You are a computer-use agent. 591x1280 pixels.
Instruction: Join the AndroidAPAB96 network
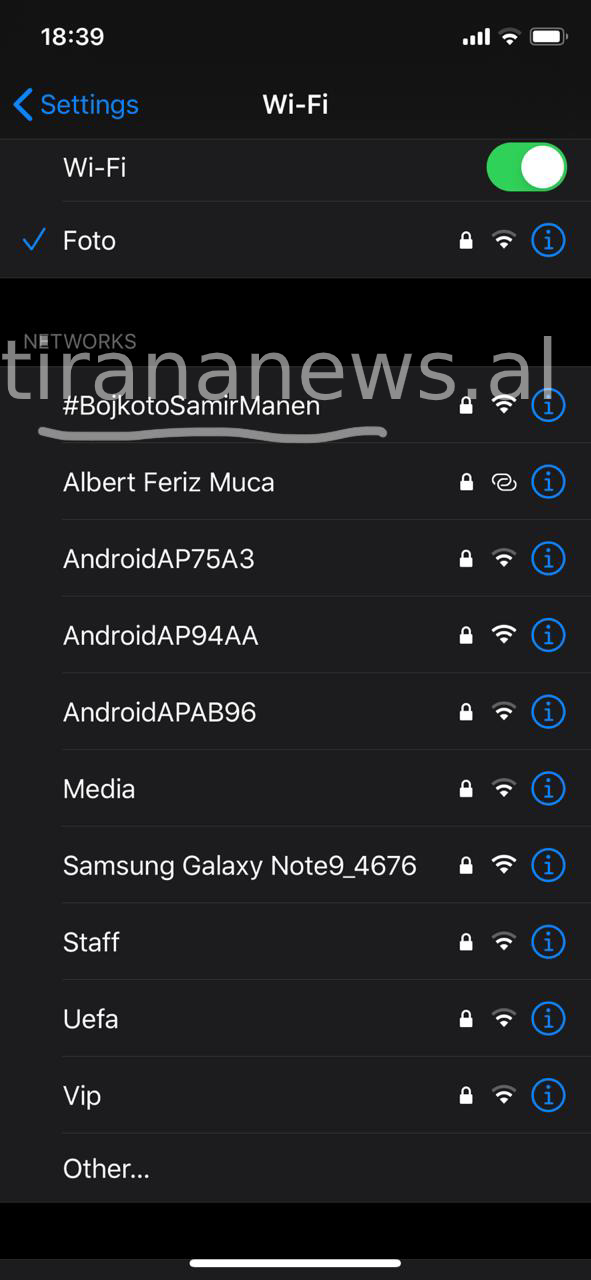(295, 712)
